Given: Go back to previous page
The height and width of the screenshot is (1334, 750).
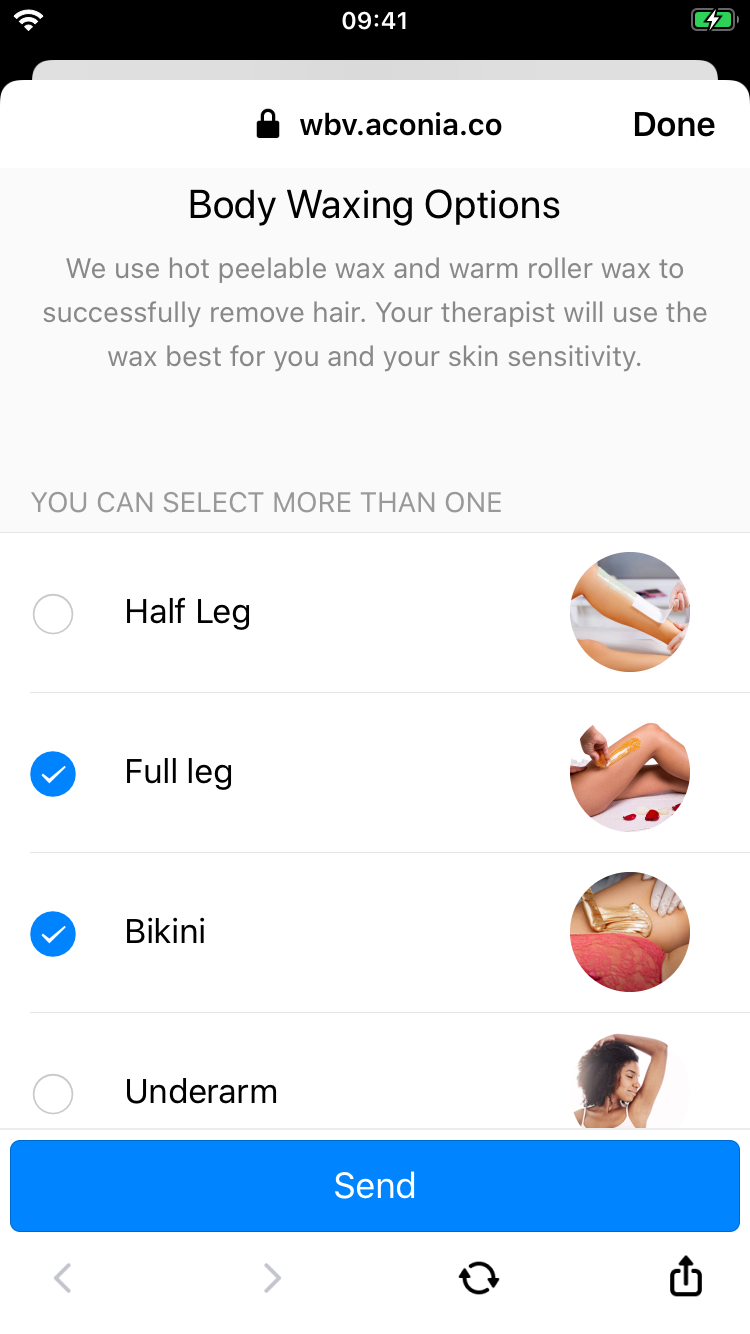Looking at the screenshot, I should [x=63, y=1277].
